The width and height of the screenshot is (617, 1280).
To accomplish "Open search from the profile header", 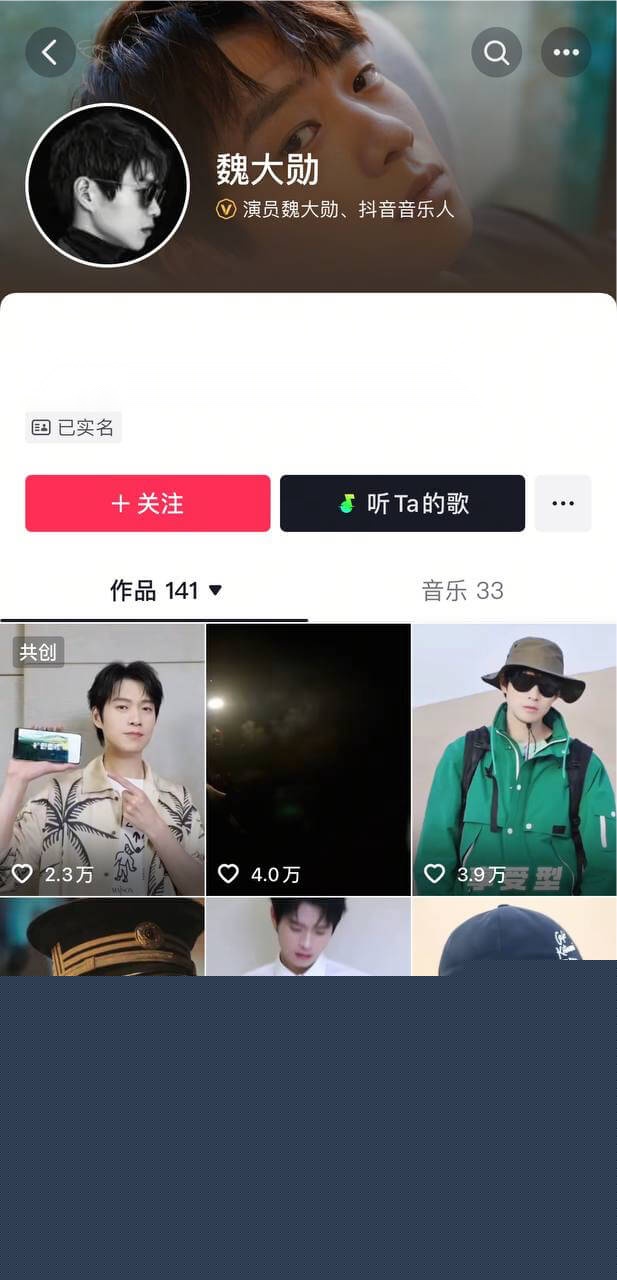I will coord(497,52).
